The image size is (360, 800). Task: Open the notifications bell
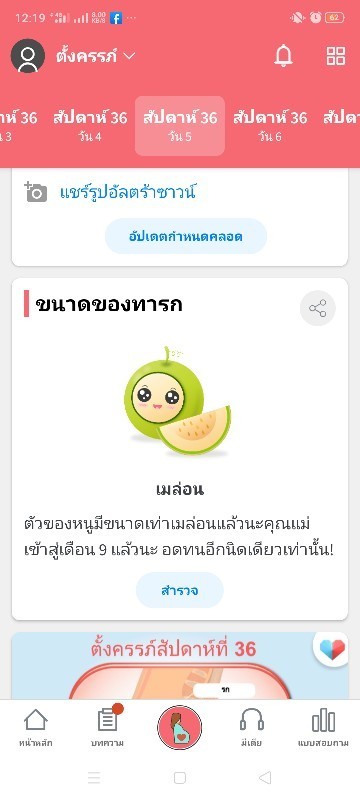(284, 56)
